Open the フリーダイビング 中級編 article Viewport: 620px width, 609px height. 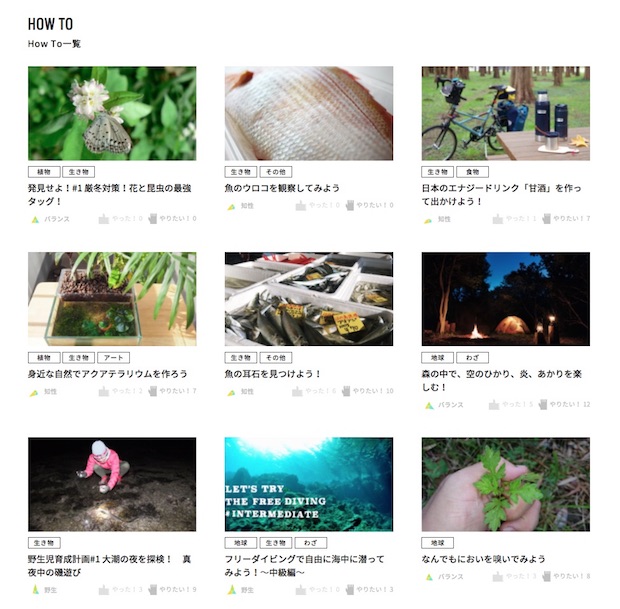click(x=304, y=566)
